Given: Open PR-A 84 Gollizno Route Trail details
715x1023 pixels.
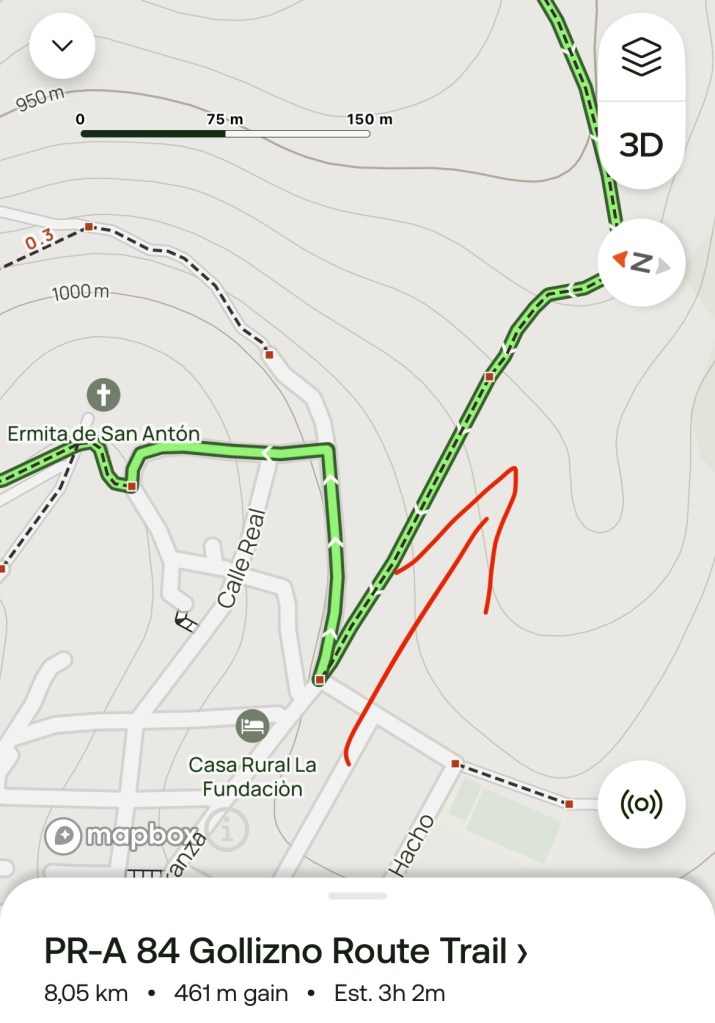Looking at the screenshot, I should (286, 951).
